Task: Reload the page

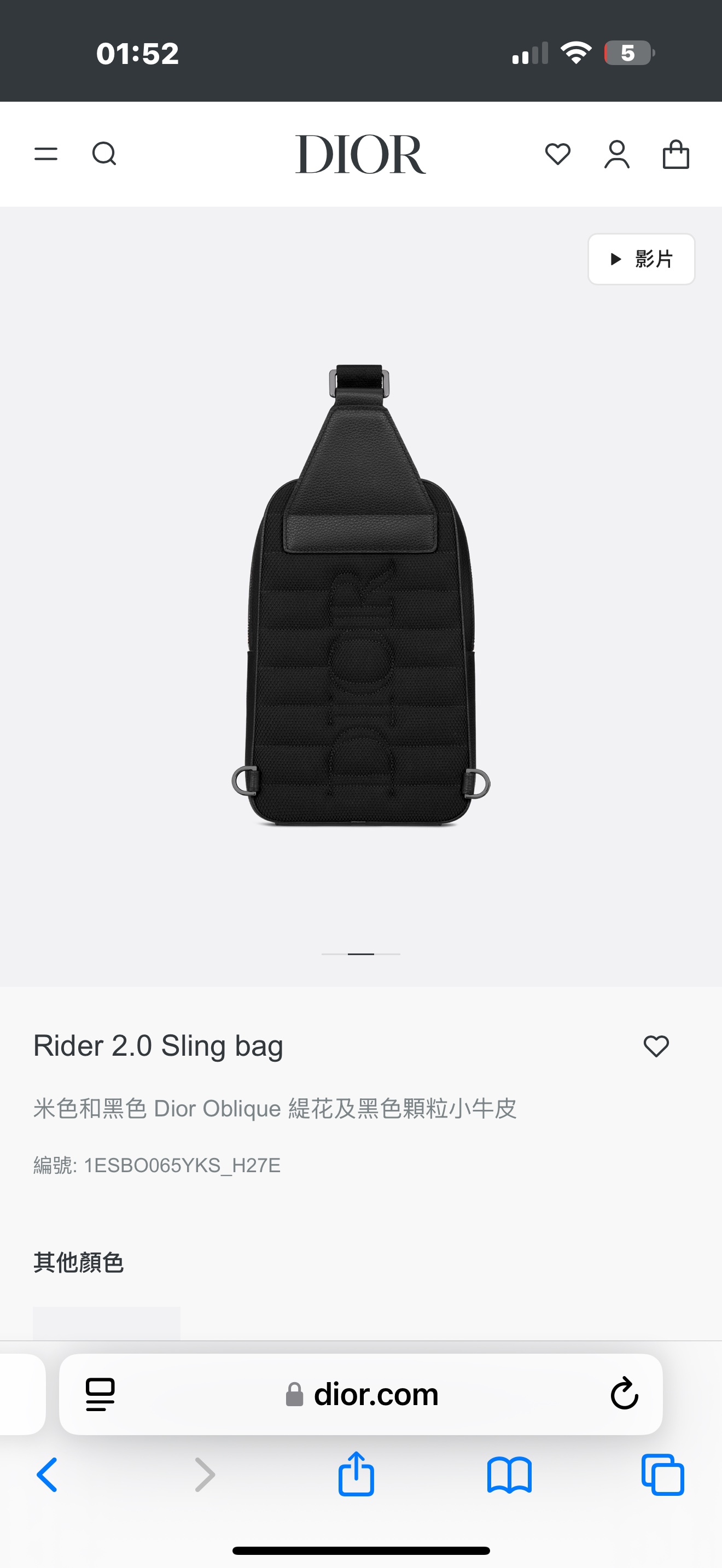Action: coord(624,1394)
